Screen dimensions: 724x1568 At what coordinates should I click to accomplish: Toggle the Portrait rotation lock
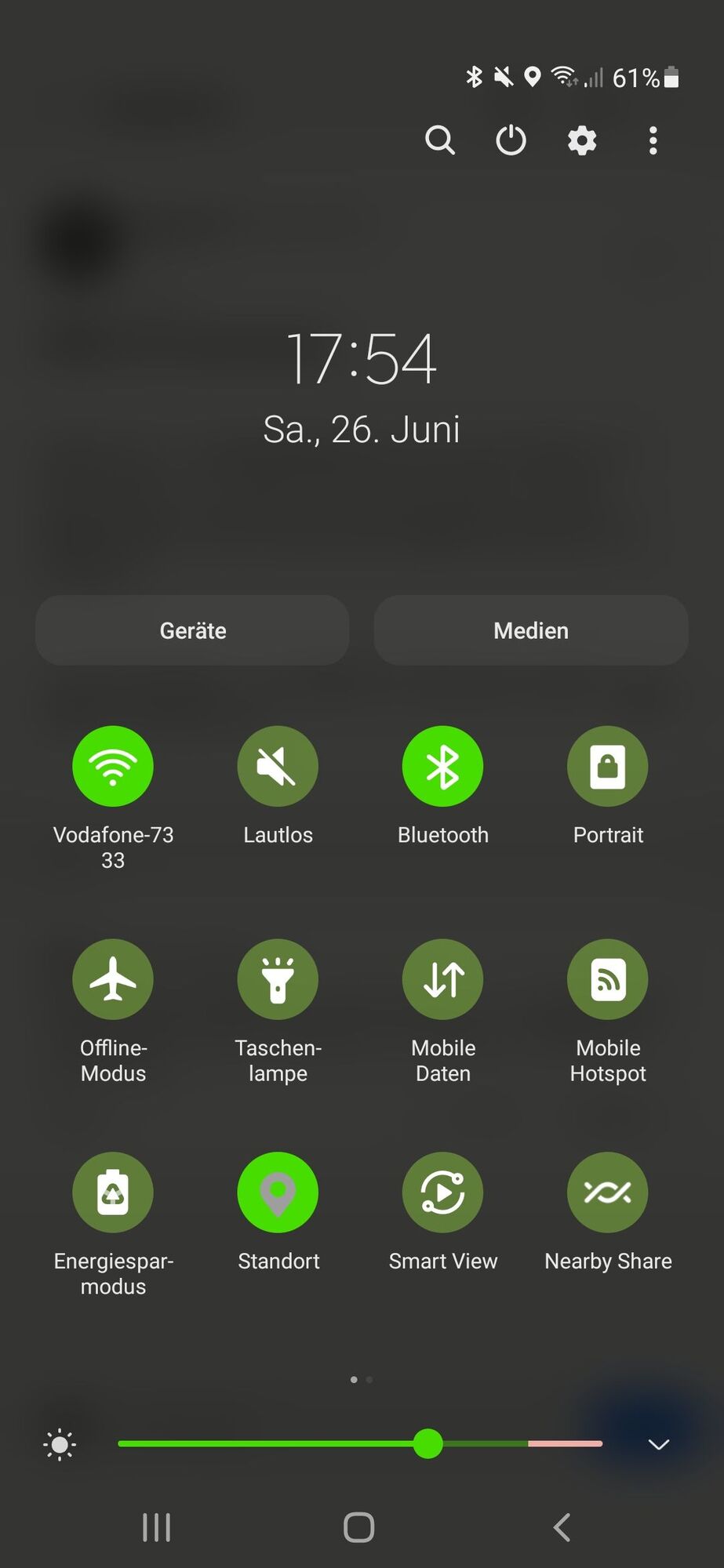tap(608, 766)
